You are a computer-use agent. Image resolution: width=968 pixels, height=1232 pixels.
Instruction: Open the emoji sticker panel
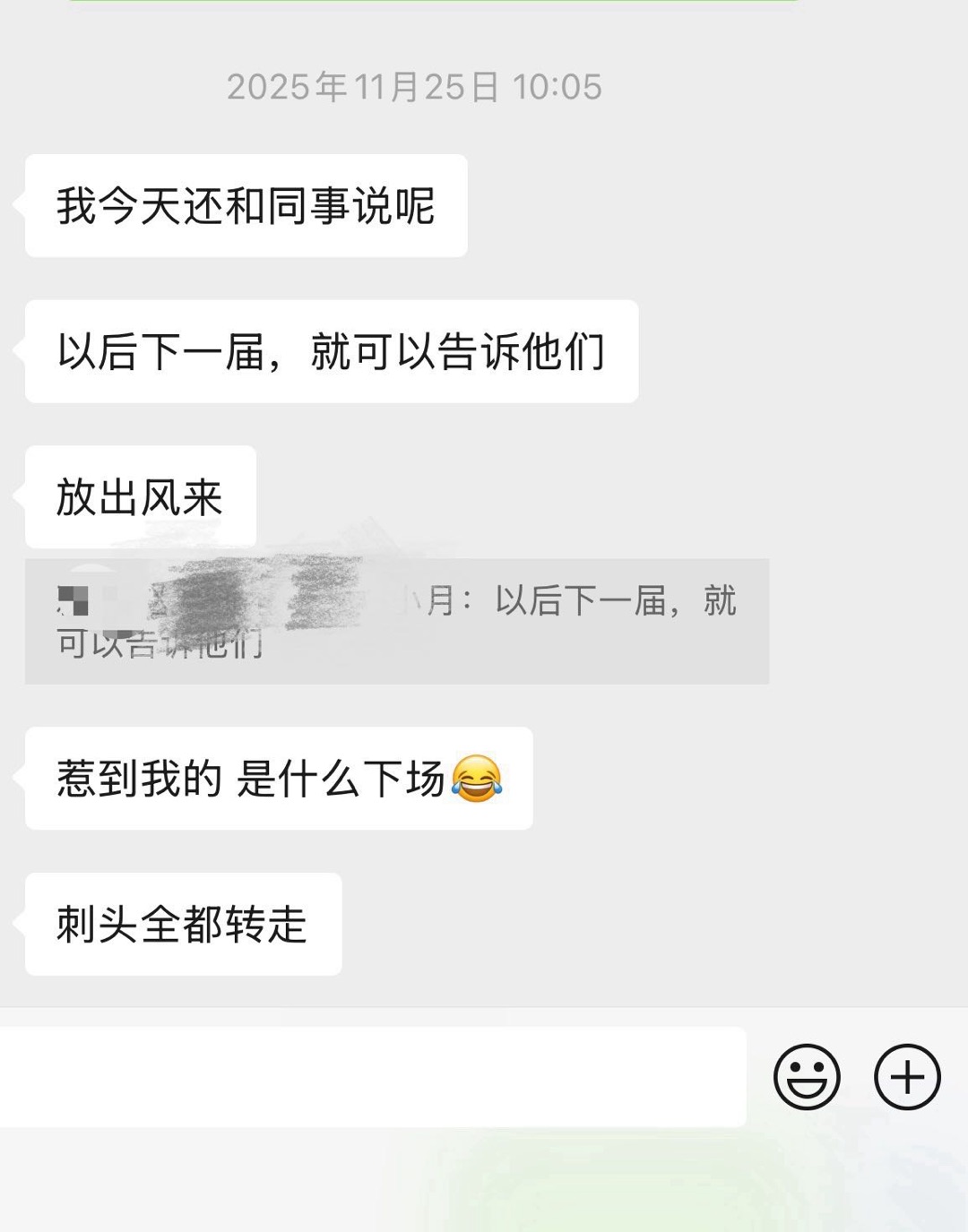[x=807, y=1076]
